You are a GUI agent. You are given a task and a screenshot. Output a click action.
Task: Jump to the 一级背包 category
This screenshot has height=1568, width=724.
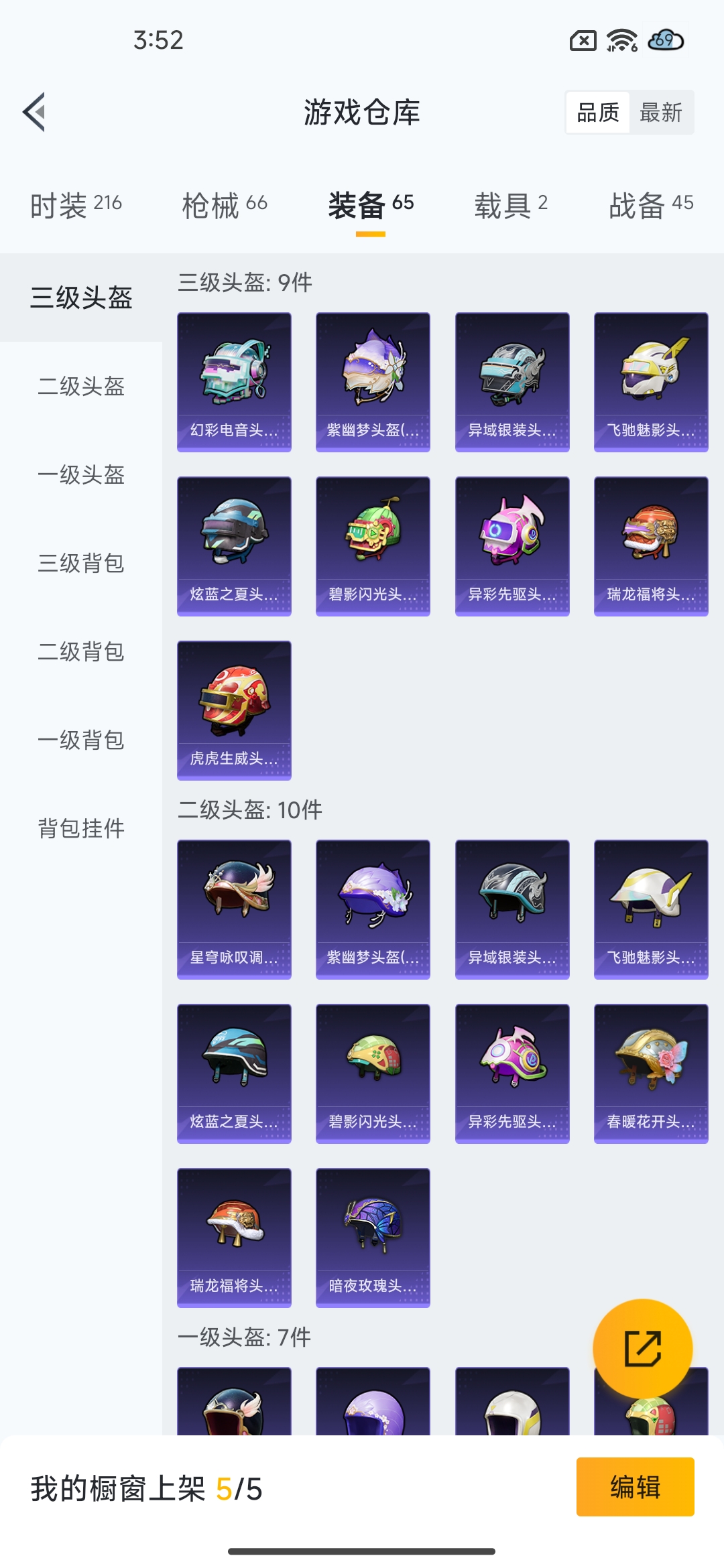pyautogui.click(x=81, y=740)
